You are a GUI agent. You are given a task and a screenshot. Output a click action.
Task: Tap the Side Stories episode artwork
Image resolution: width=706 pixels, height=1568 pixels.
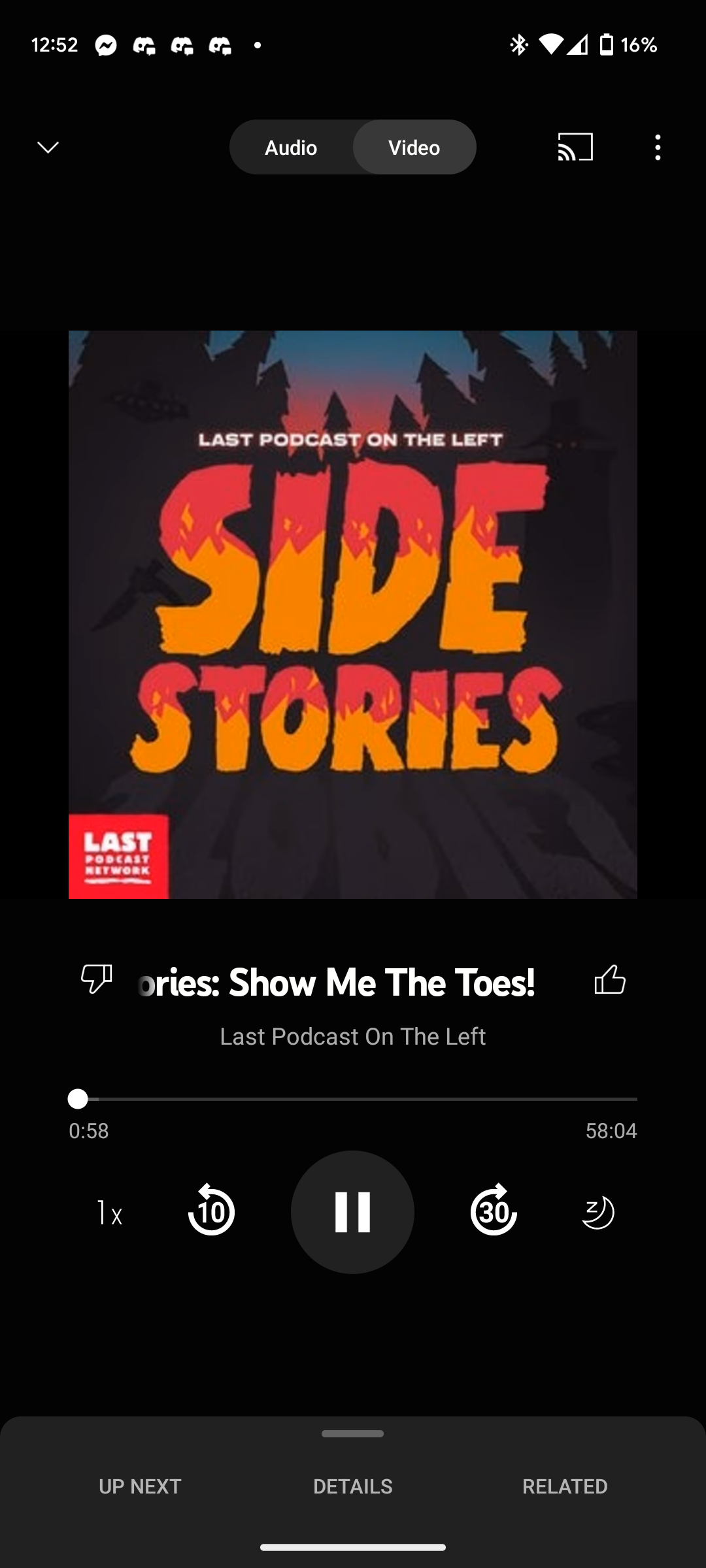pos(352,614)
